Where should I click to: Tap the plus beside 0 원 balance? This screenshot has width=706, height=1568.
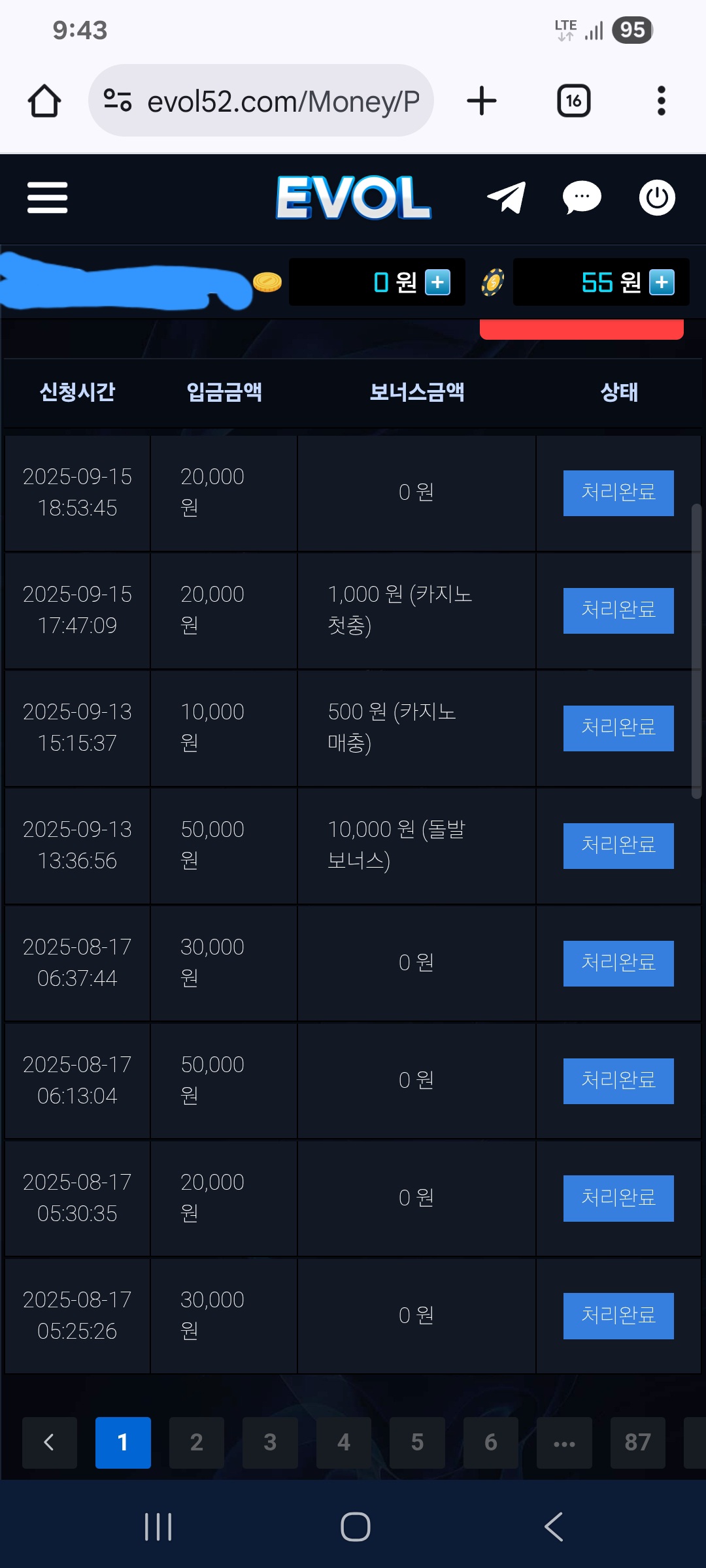coord(437,282)
